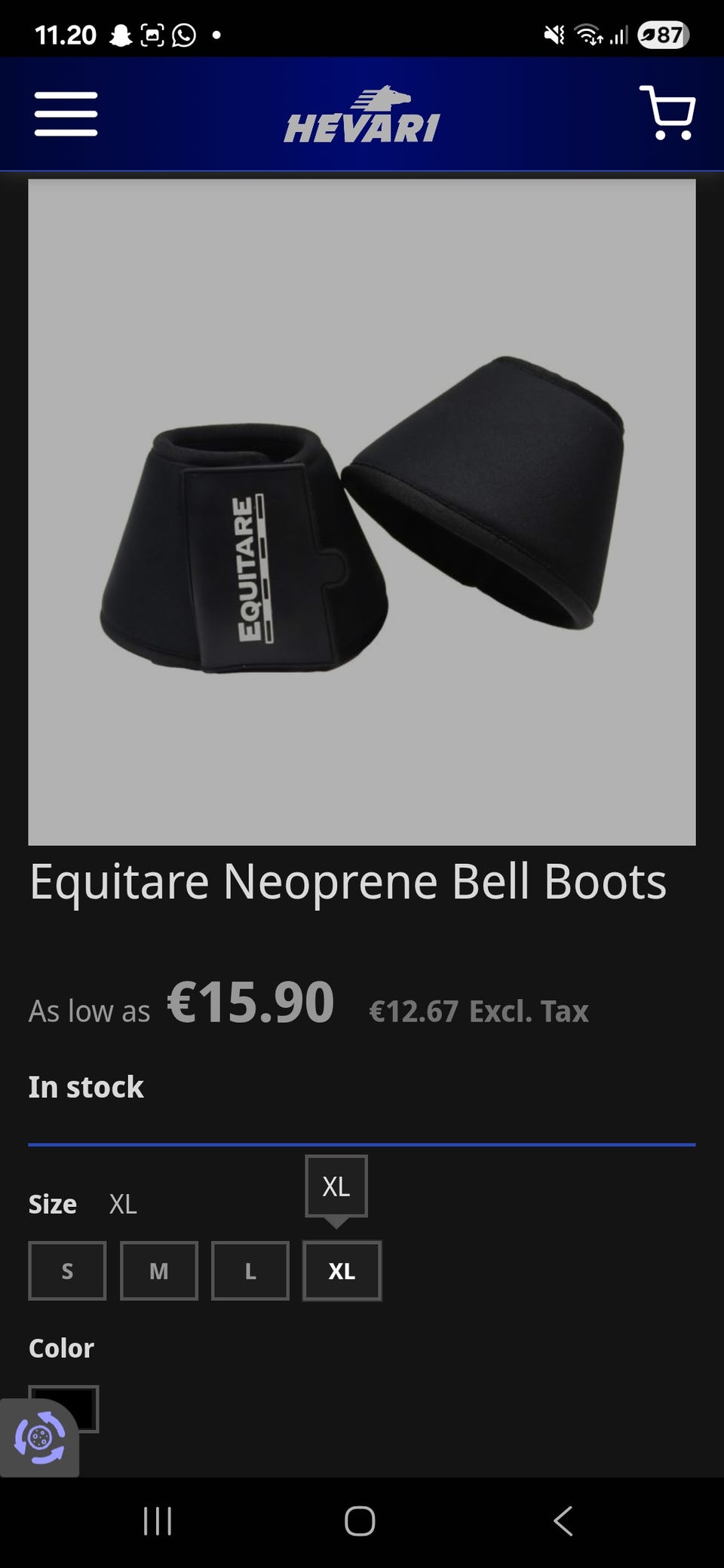Pick size L
This screenshot has width=724, height=1568.
[x=250, y=1271]
